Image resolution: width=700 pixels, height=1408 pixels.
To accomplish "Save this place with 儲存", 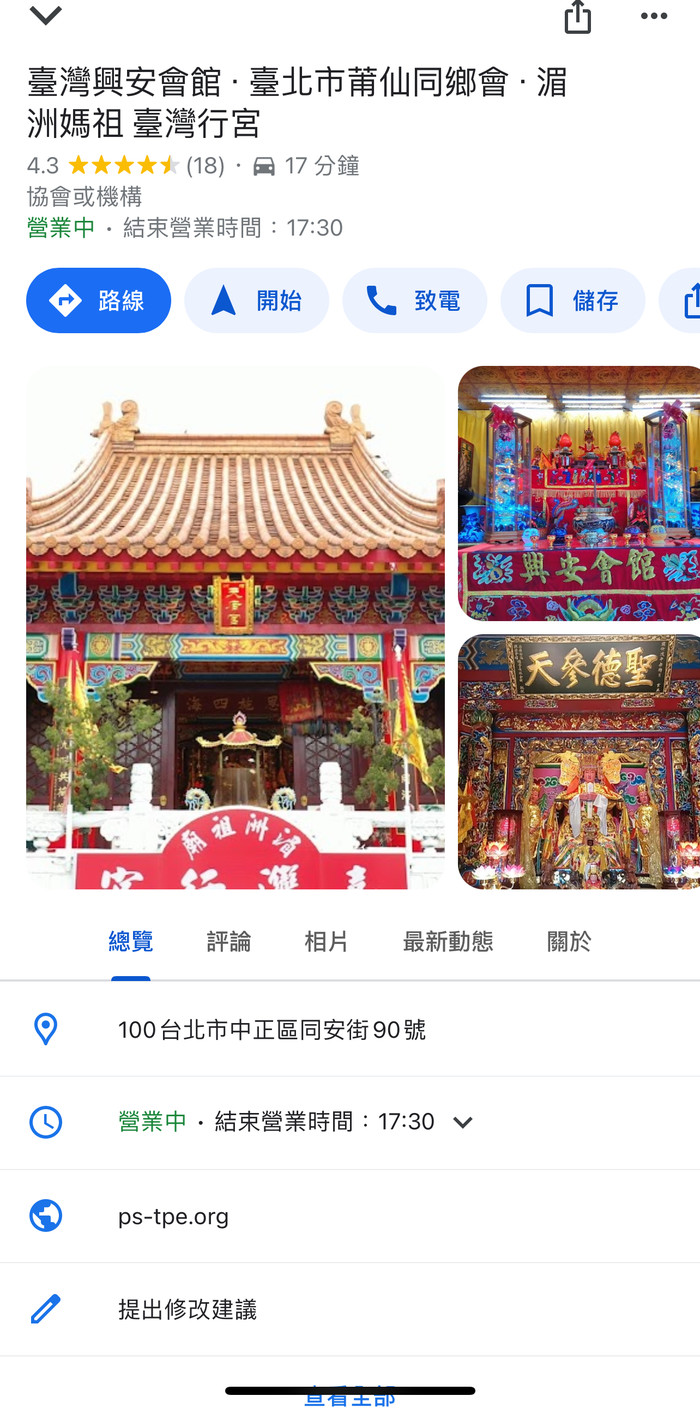I will pos(573,300).
